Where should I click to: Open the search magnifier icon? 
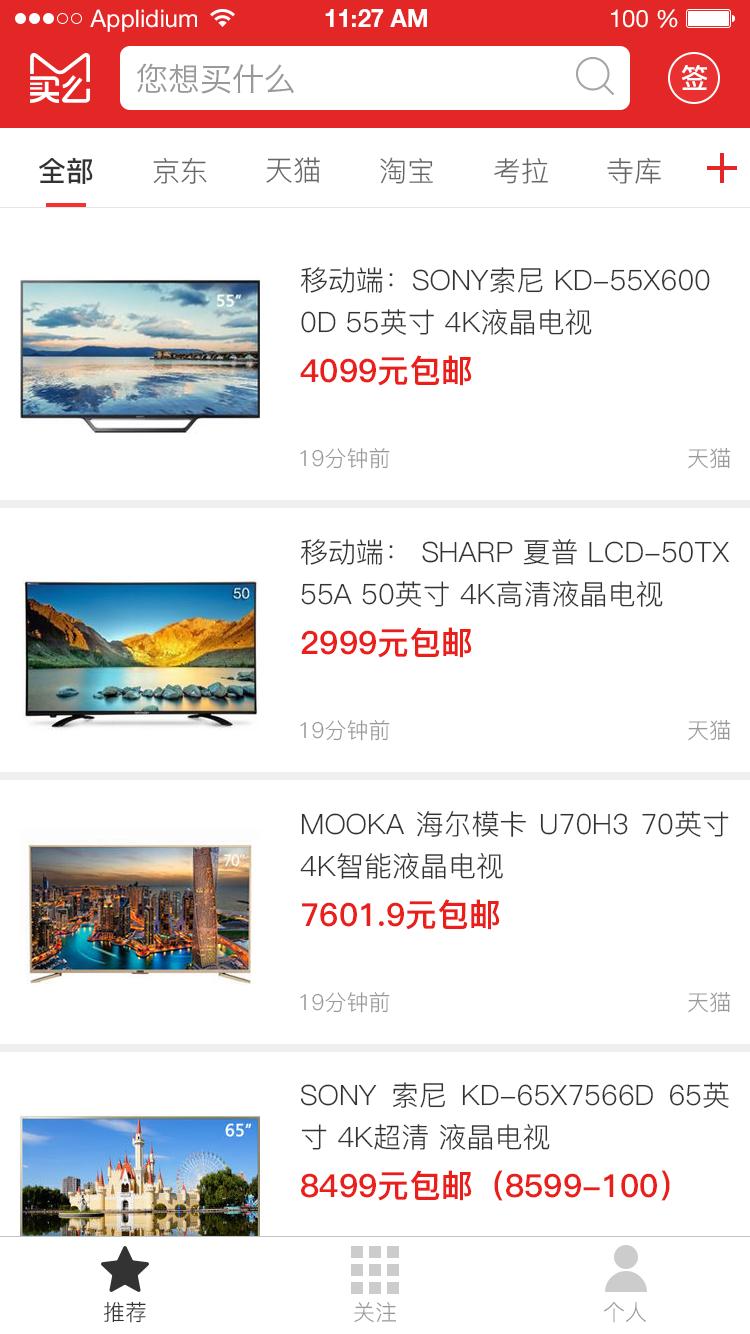(x=594, y=77)
